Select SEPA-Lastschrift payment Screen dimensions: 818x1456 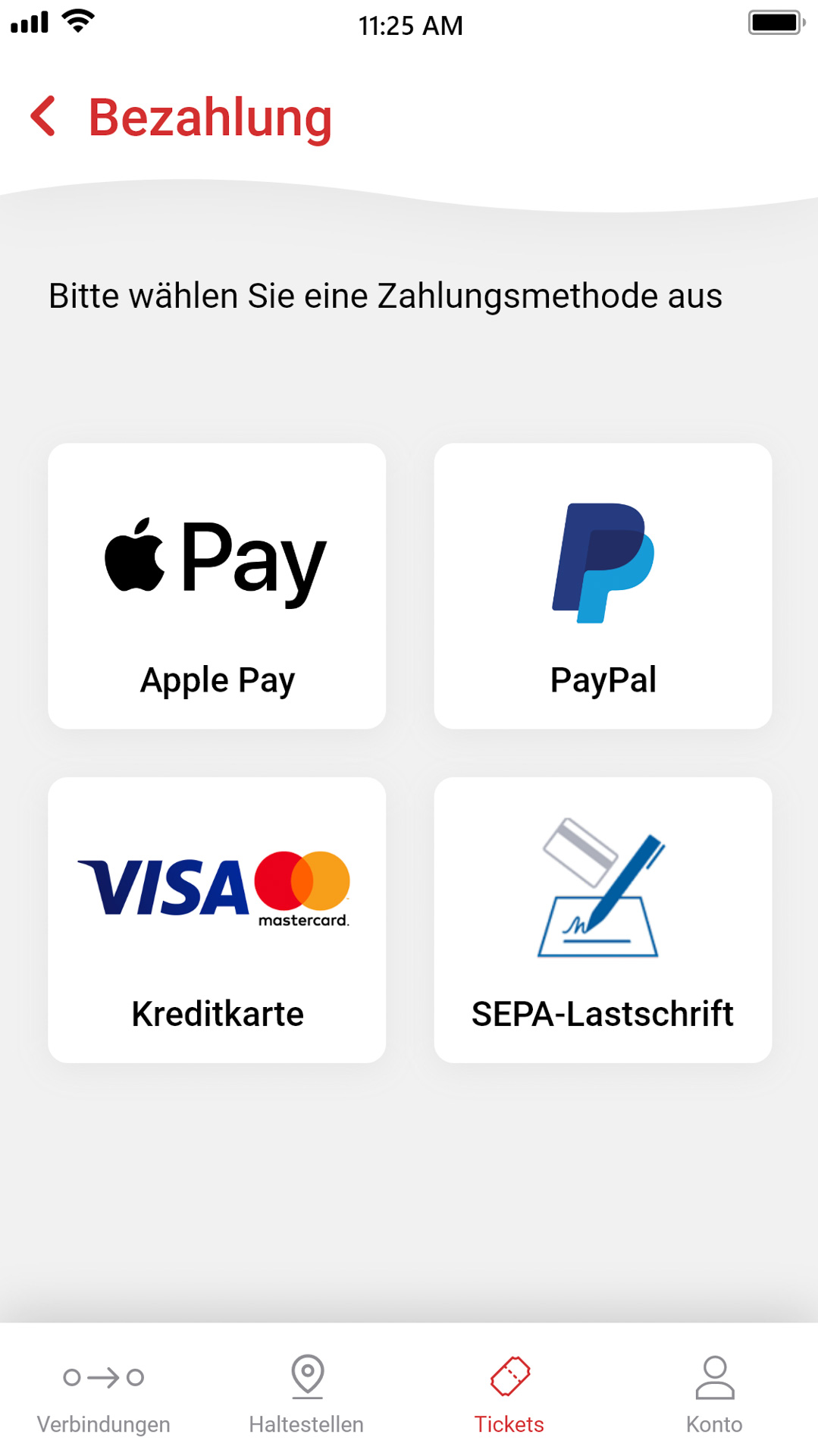point(603,920)
